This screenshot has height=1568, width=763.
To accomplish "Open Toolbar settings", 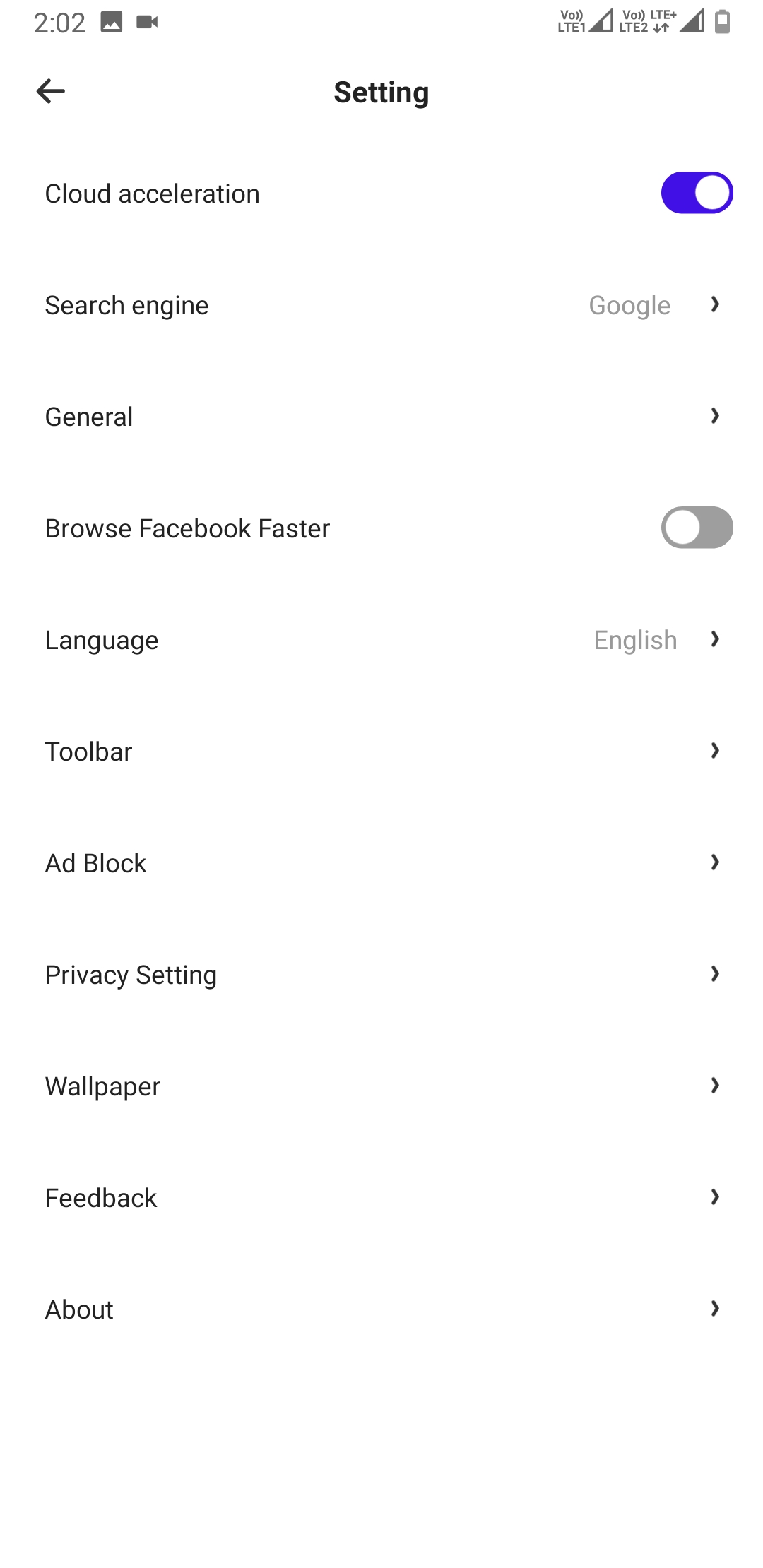I will pos(381,752).
